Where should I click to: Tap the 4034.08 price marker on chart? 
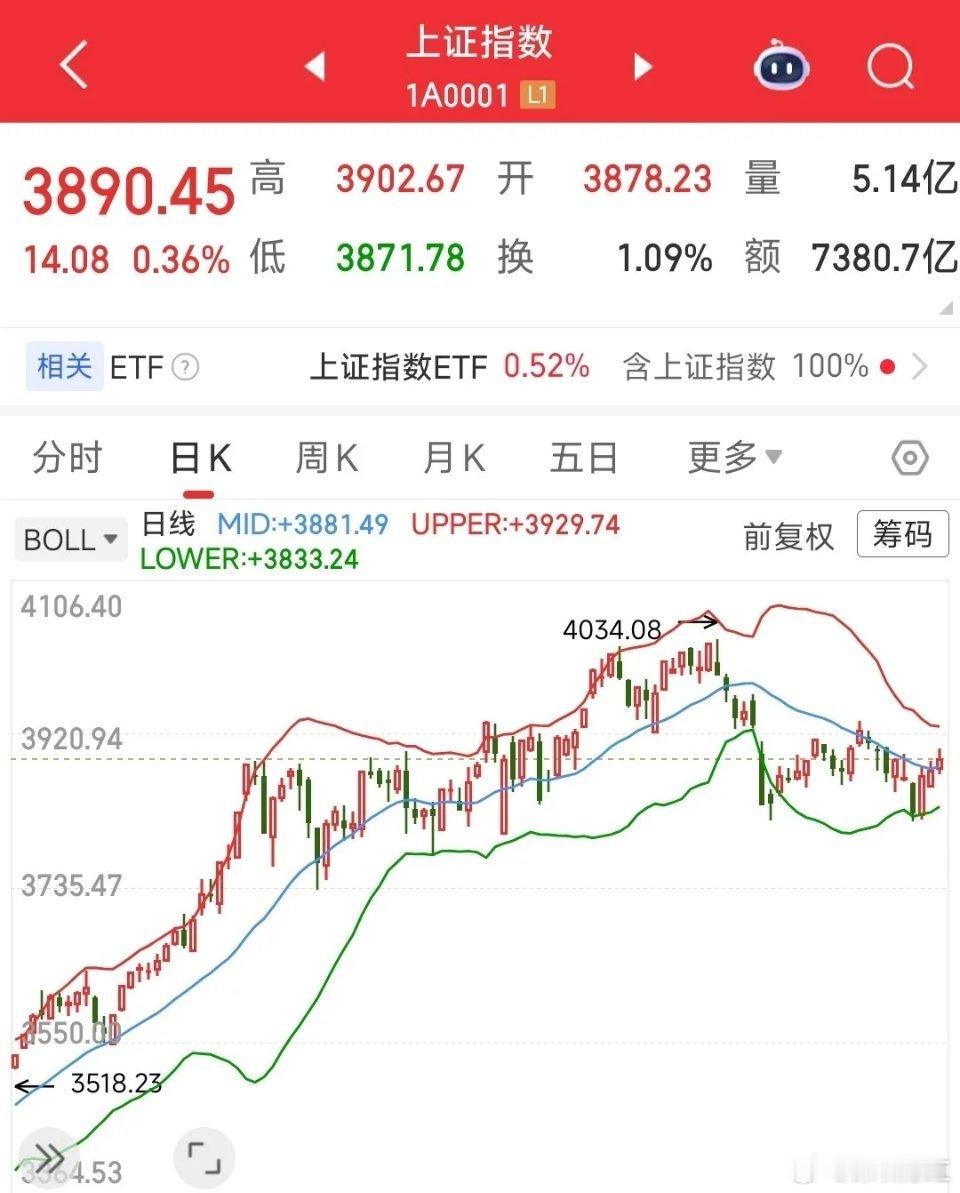tap(613, 630)
